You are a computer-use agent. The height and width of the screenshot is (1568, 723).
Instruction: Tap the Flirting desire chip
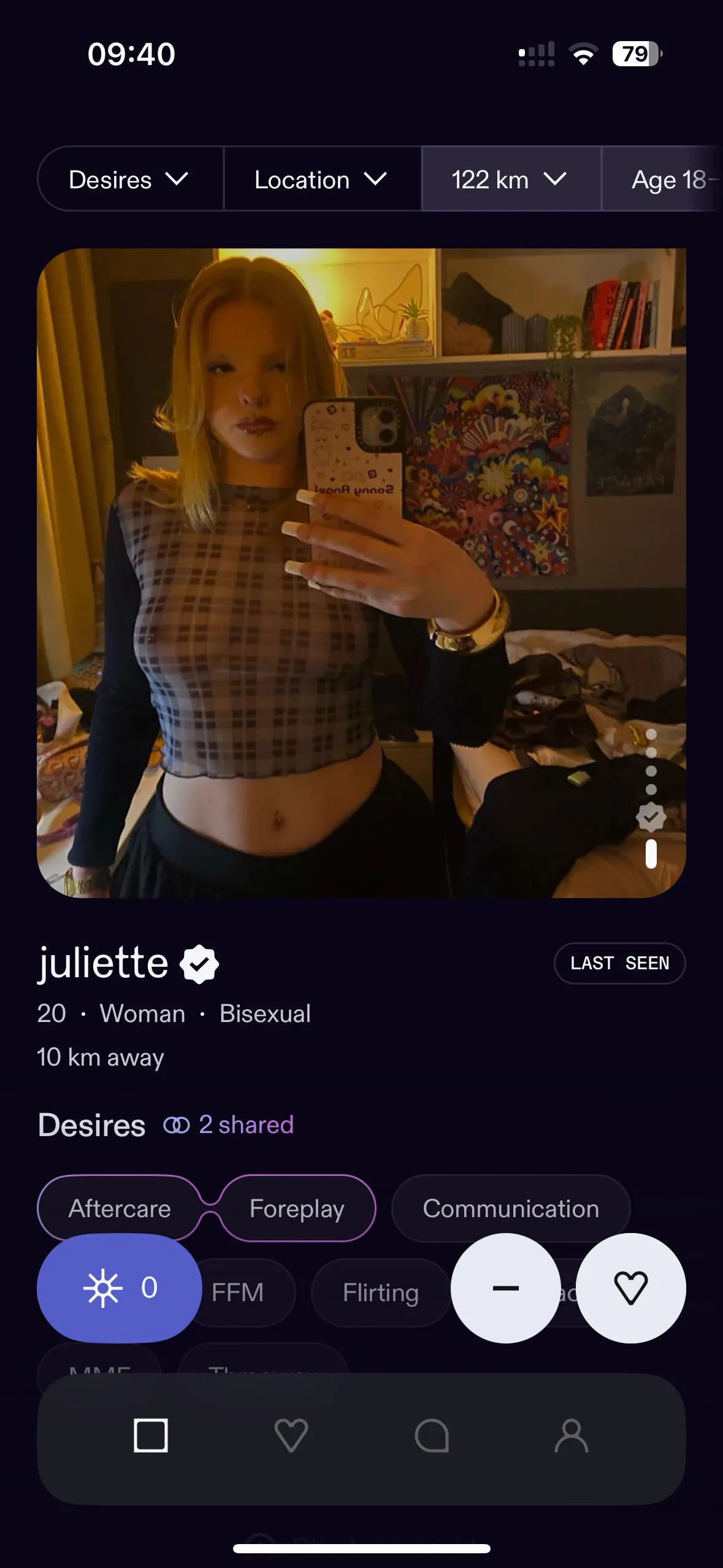coord(380,1293)
